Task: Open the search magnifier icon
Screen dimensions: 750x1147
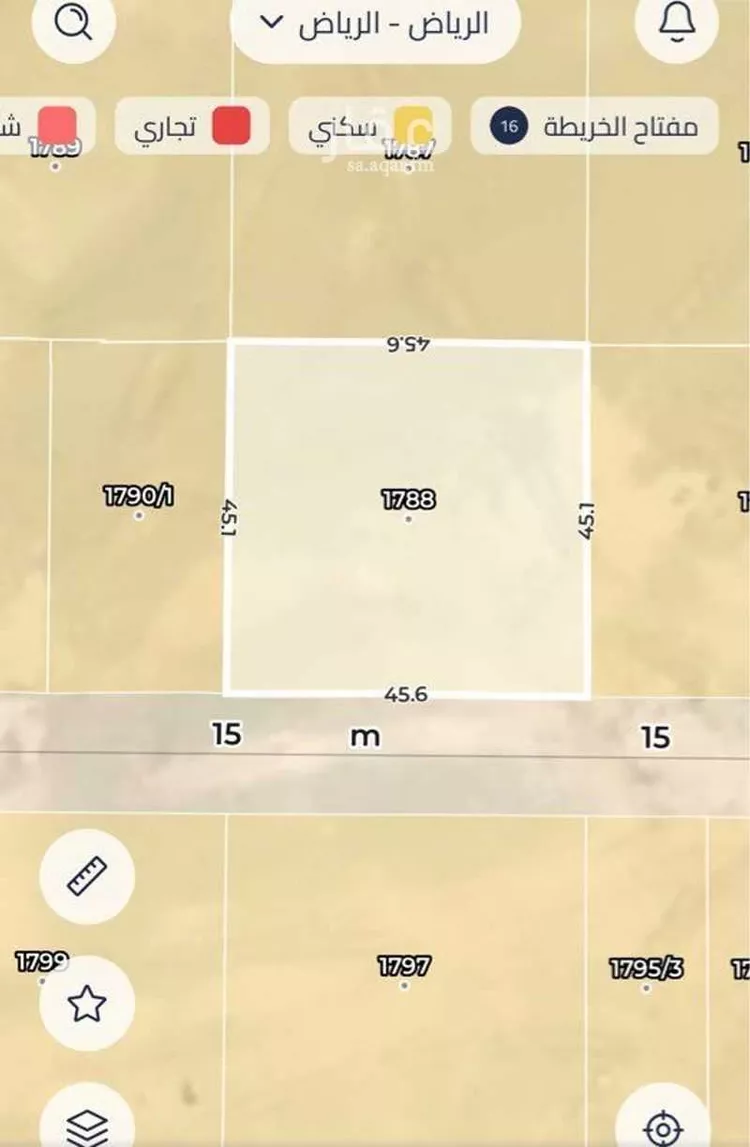Action: (x=73, y=22)
